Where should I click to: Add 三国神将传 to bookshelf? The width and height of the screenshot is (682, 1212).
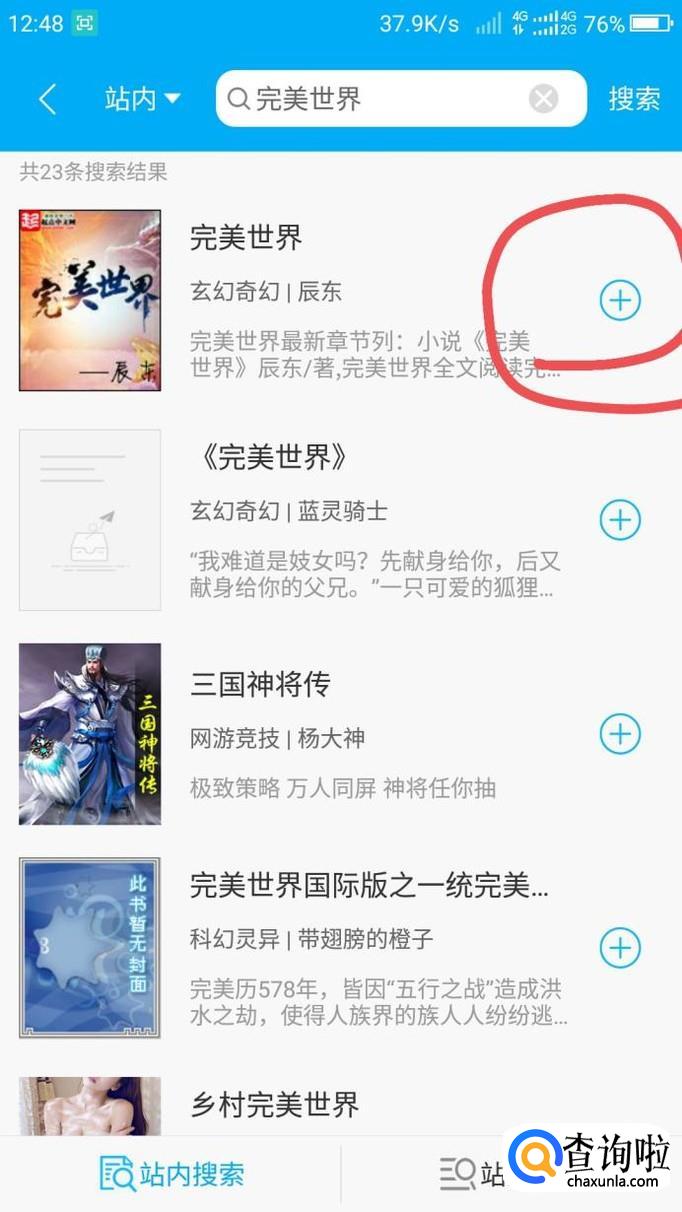pyautogui.click(x=620, y=735)
